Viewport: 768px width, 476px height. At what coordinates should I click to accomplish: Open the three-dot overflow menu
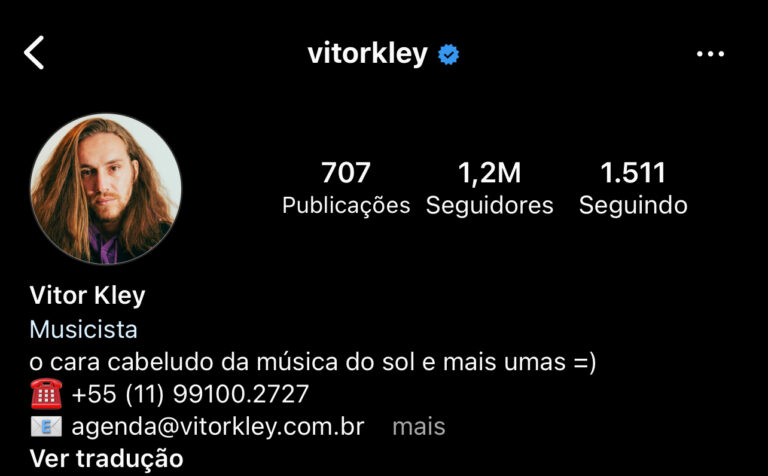pos(710,54)
